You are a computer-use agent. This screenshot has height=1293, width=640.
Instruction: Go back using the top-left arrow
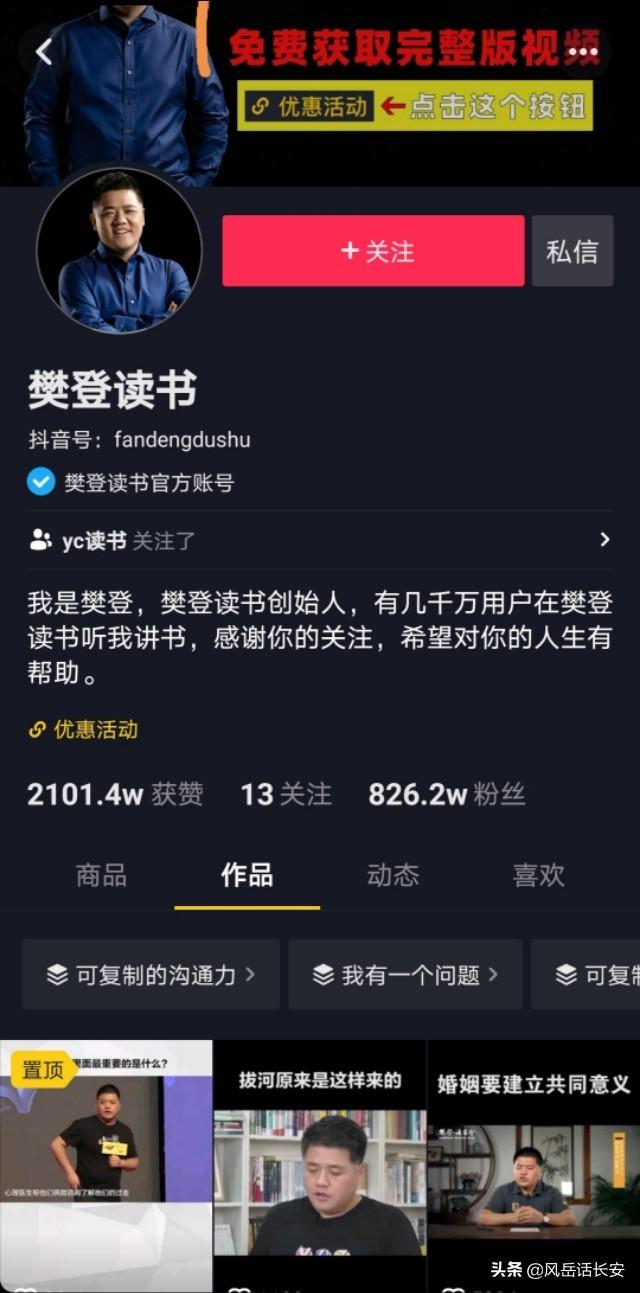[x=43, y=52]
